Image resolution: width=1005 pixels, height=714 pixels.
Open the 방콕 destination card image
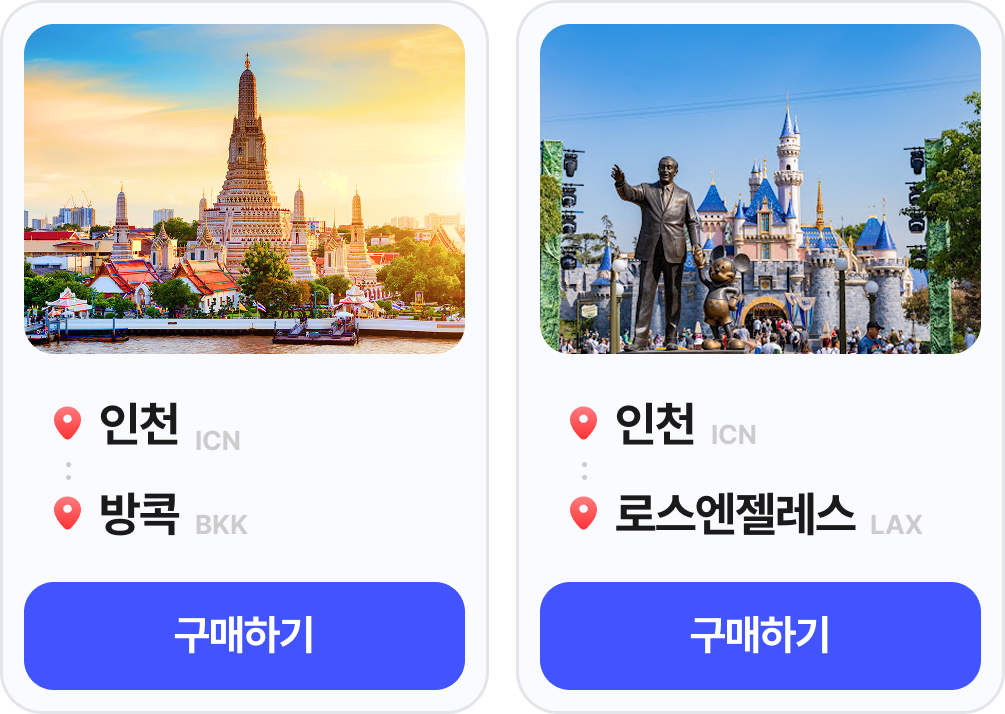[x=244, y=189]
